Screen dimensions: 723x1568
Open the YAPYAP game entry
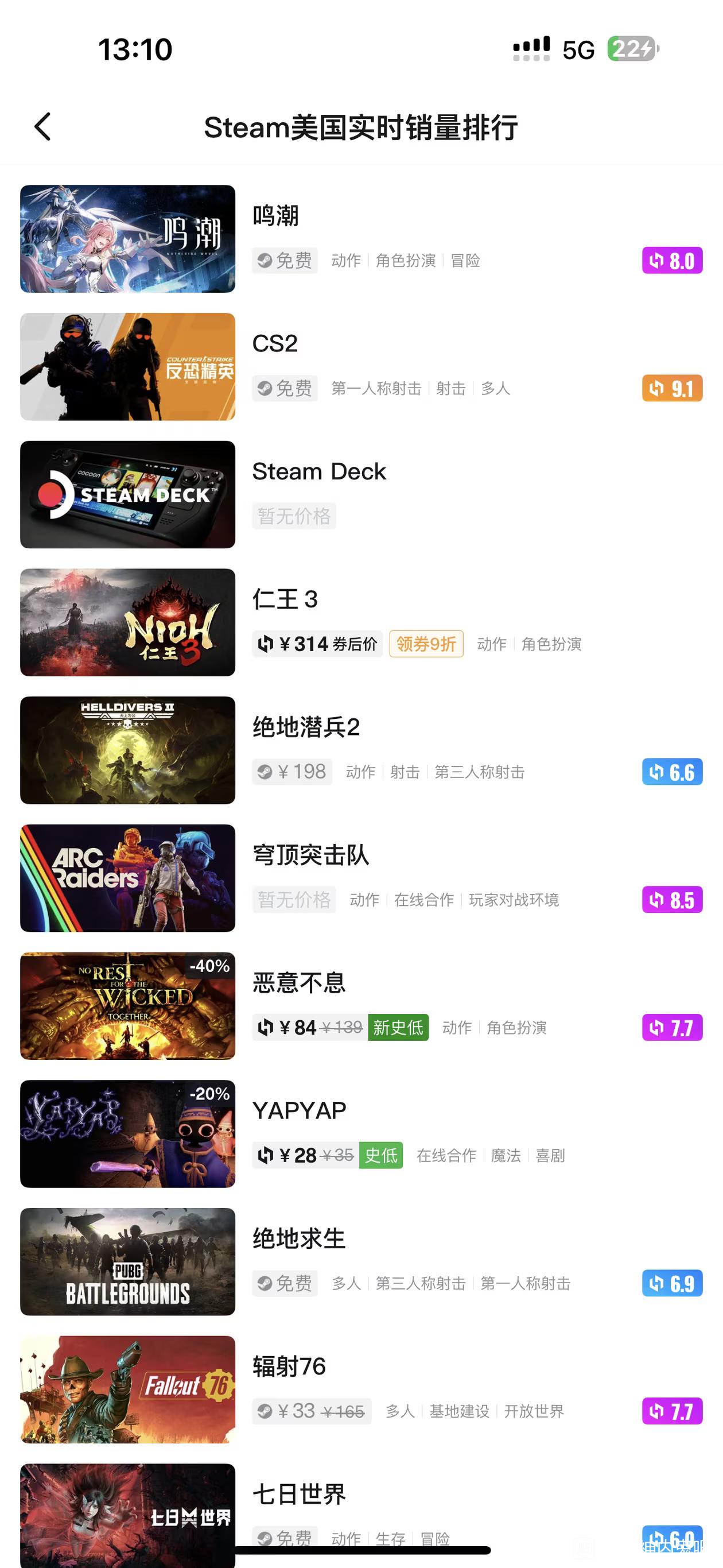(299, 1111)
